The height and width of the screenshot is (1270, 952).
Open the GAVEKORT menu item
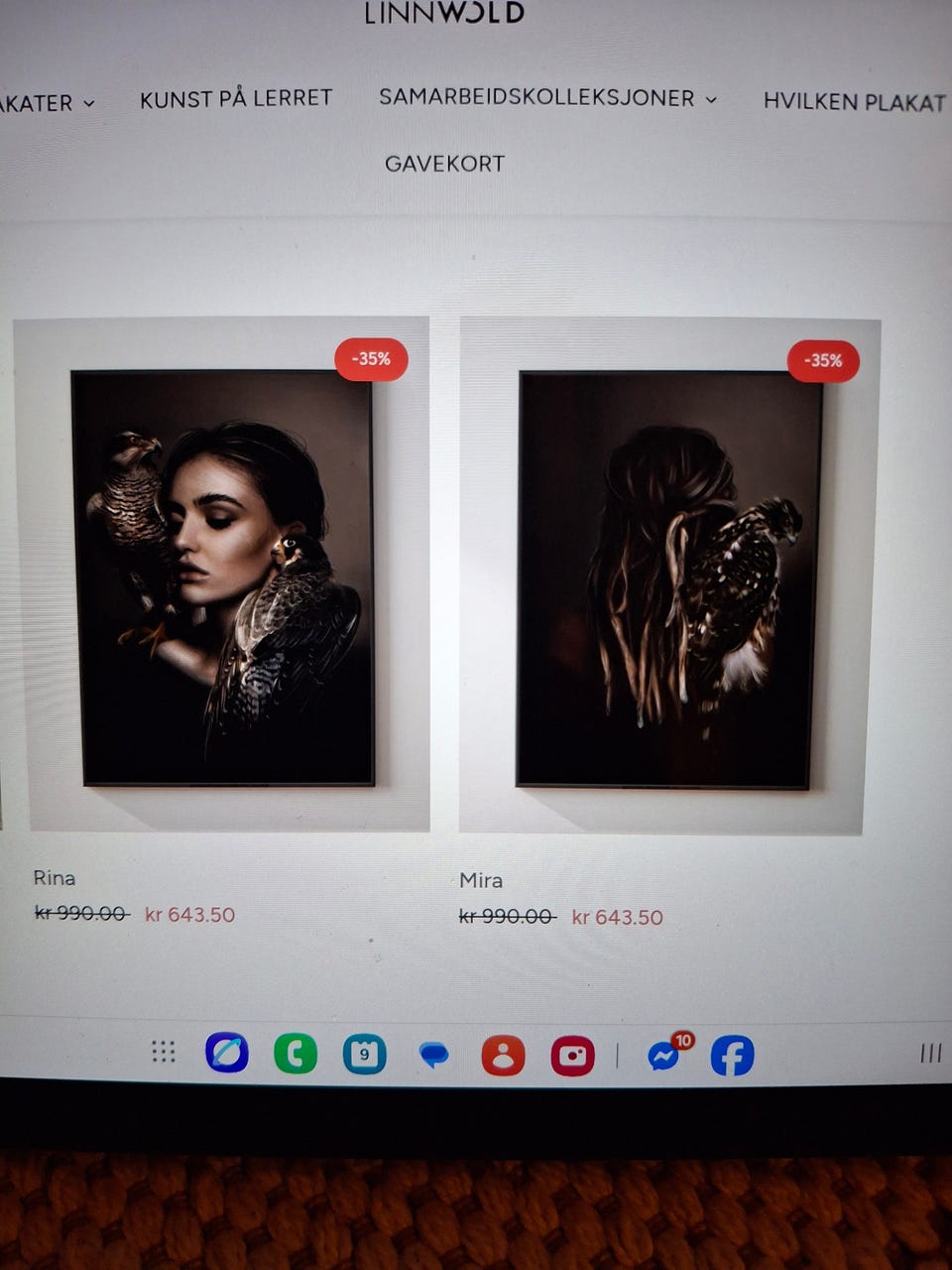443,163
